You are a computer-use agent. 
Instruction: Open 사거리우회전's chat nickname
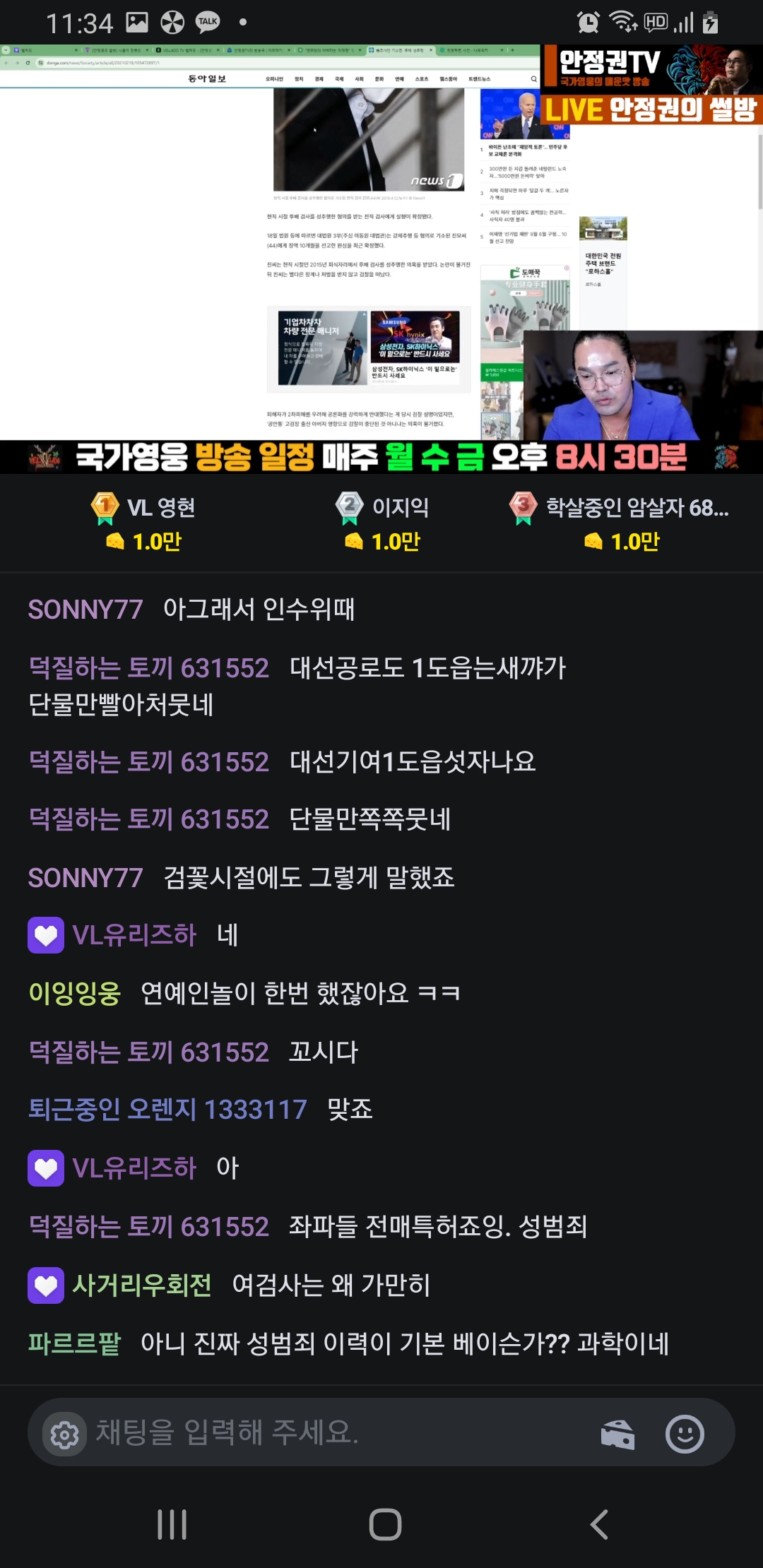(x=141, y=1285)
